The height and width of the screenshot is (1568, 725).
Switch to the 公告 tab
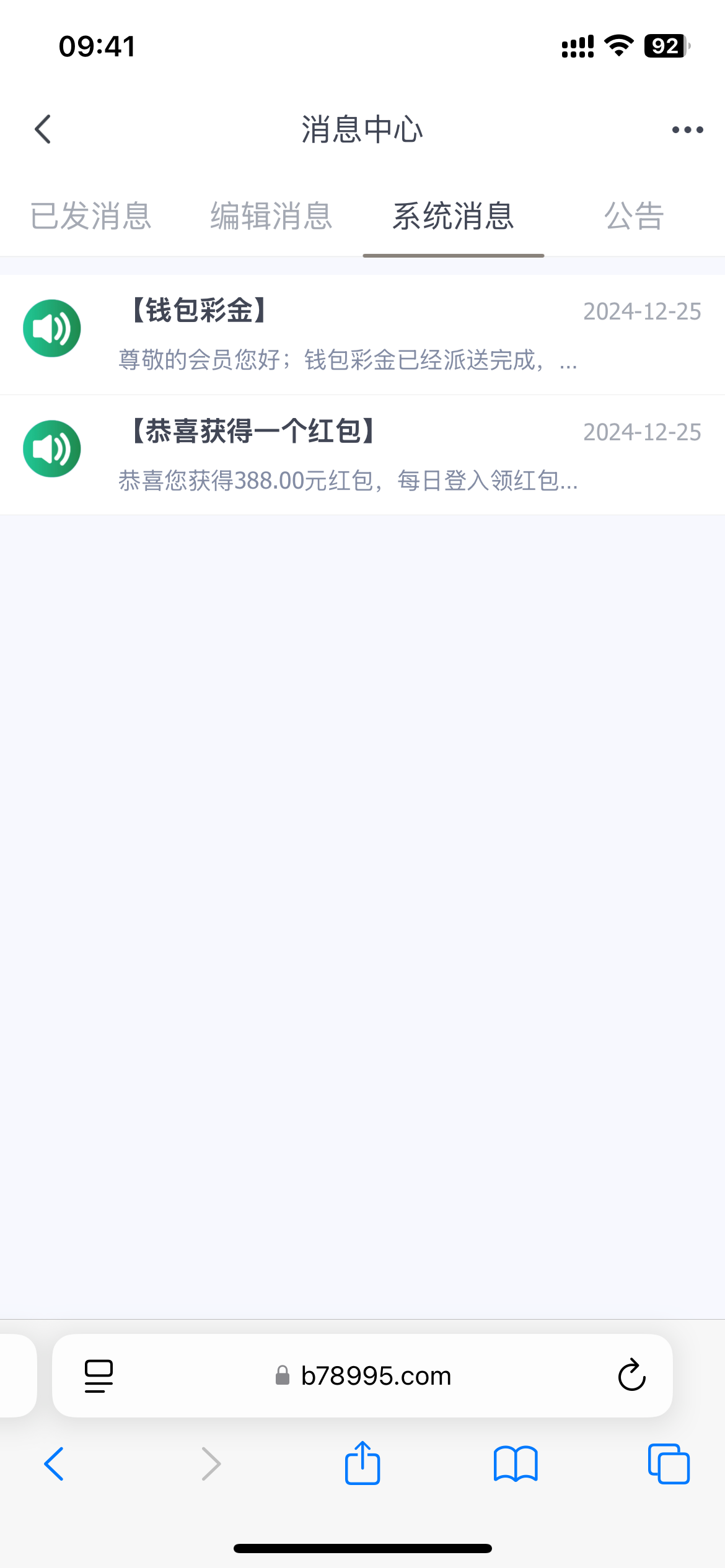pyautogui.click(x=634, y=216)
